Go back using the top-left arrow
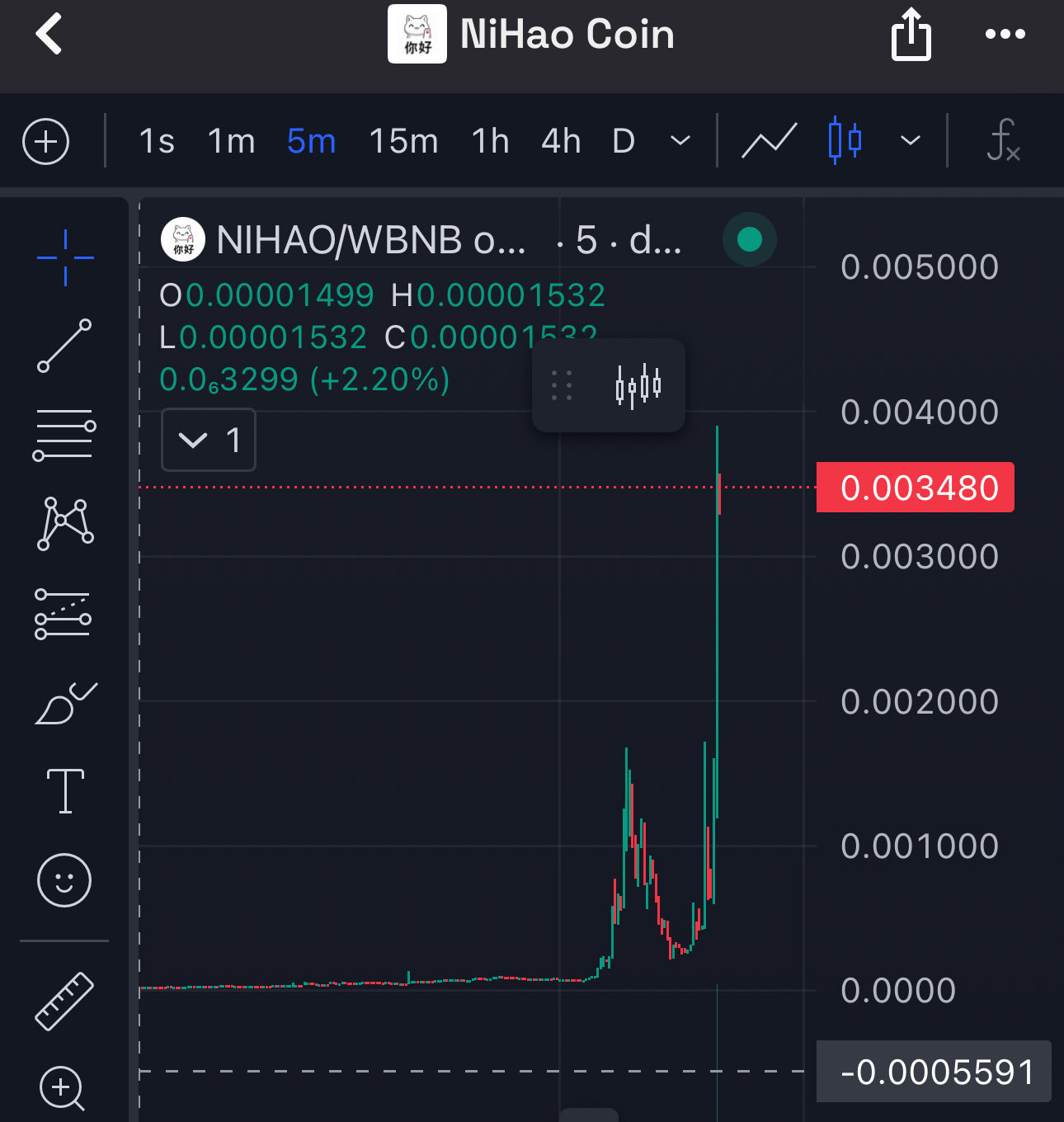The image size is (1064, 1122). [49, 35]
